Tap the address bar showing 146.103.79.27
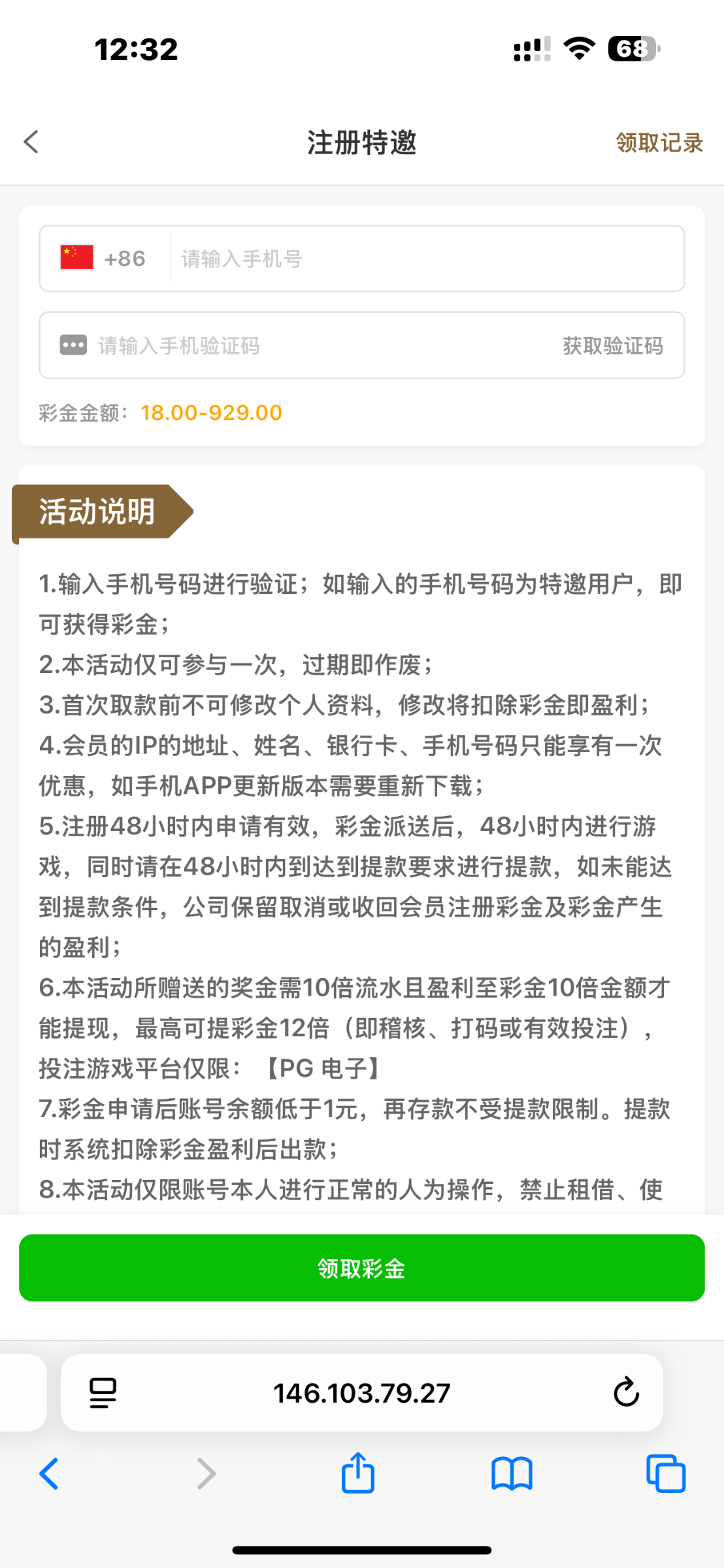This screenshot has width=724, height=1568. tap(361, 1393)
